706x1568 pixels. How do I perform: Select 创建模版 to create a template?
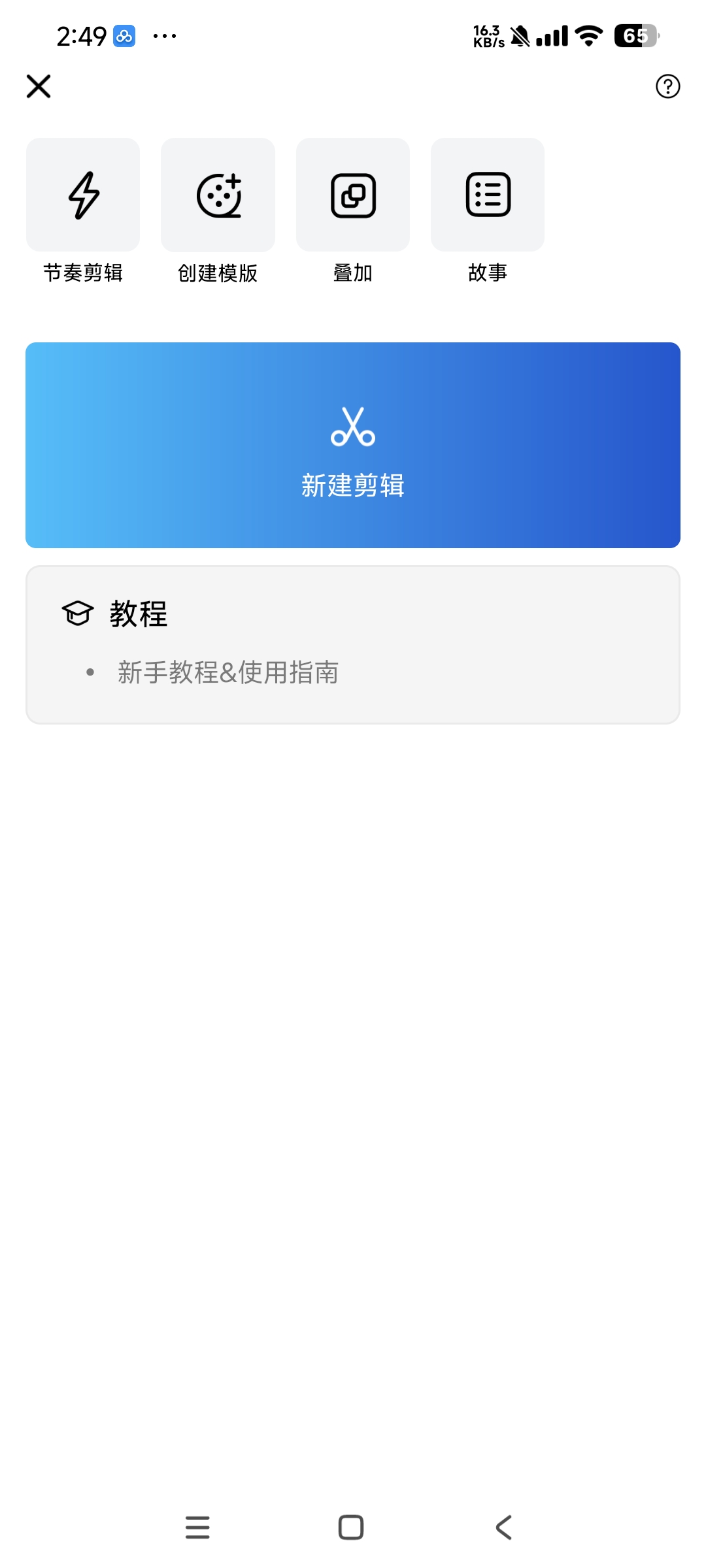coord(218,195)
